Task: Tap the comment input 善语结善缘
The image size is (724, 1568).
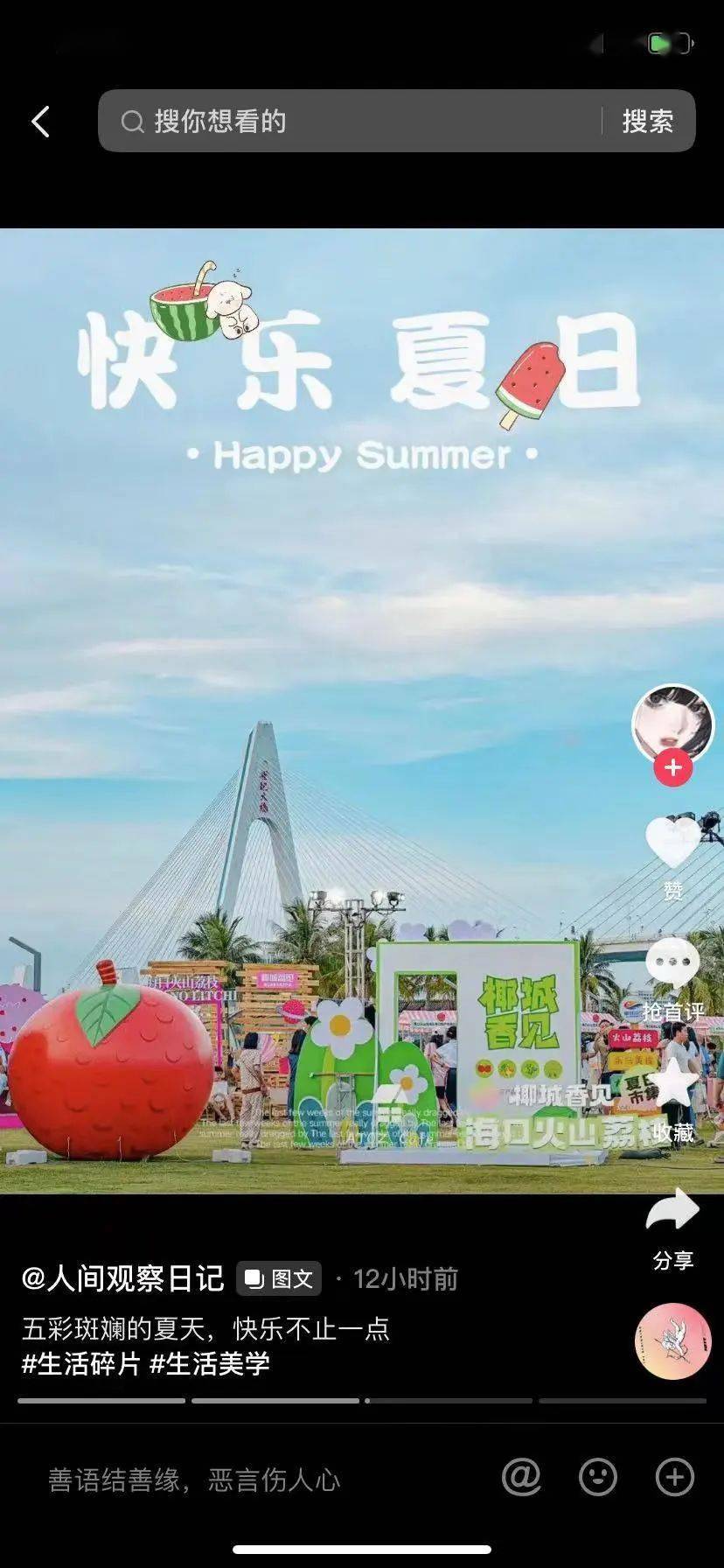Action: pyautogui.click(x=194, y=1480)
